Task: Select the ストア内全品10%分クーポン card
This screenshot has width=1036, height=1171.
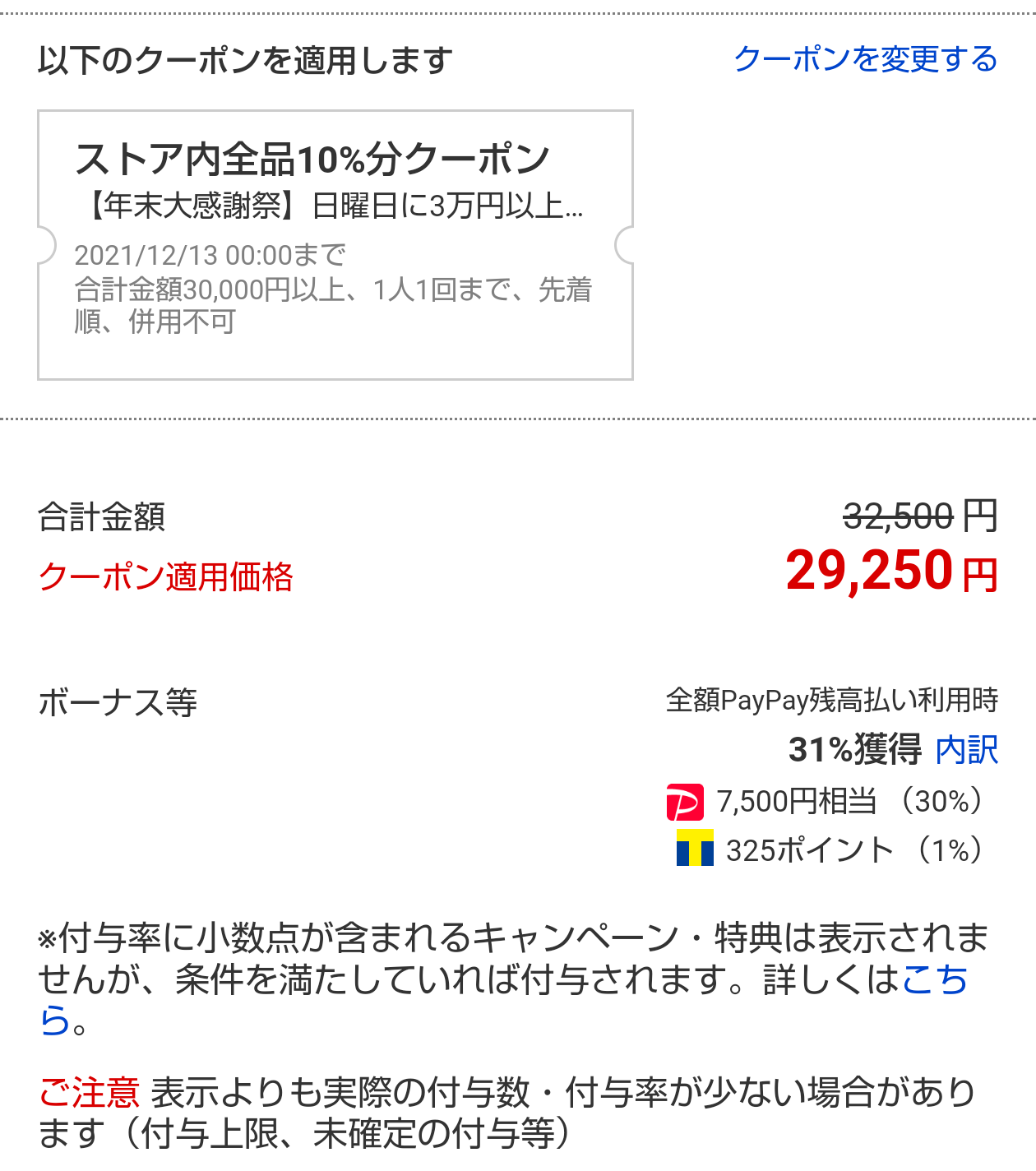Action: (x=335, y=245)
